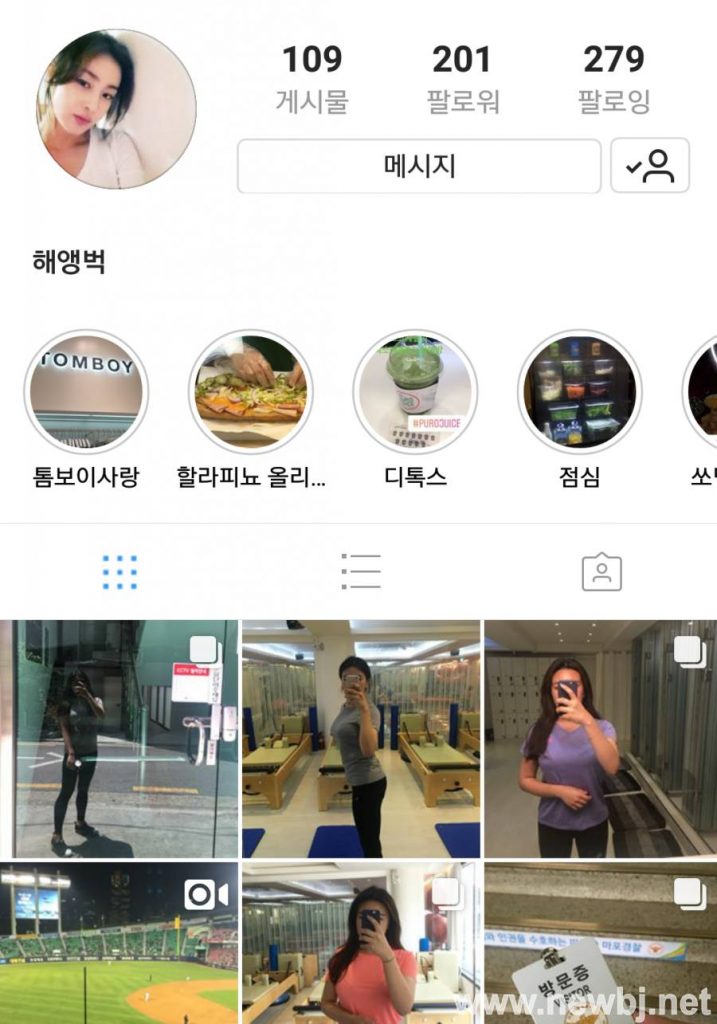The image size is (717, 1024).
Task: Tap the 메시지 button
Action: click(419, 166)
